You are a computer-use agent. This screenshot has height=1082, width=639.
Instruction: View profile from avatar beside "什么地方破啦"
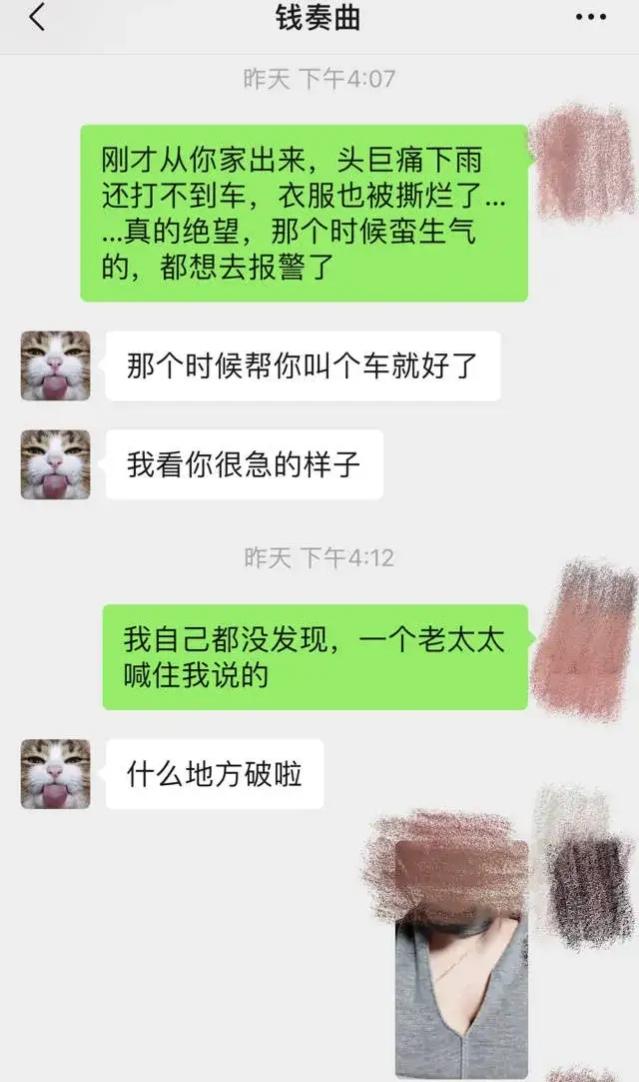click(x=55, y=774)
